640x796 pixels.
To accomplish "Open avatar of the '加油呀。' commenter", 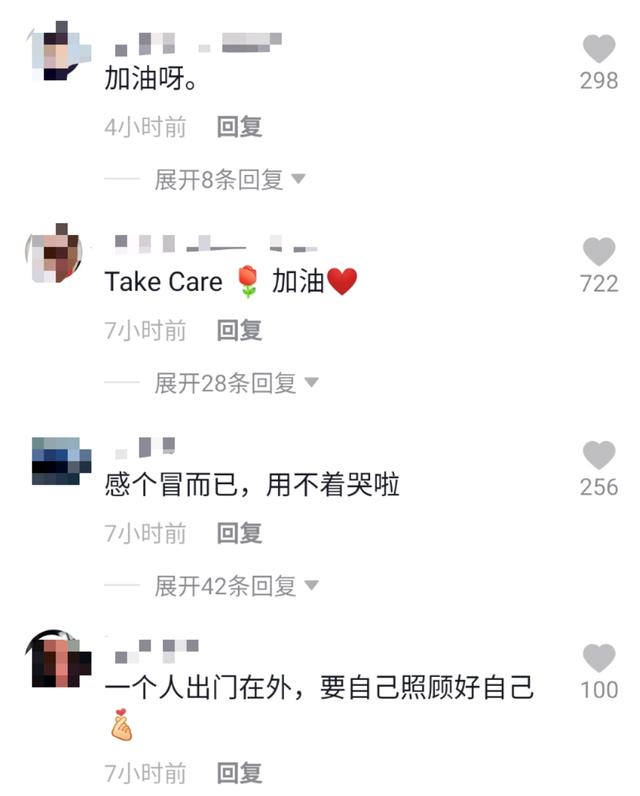I will 57,52.
